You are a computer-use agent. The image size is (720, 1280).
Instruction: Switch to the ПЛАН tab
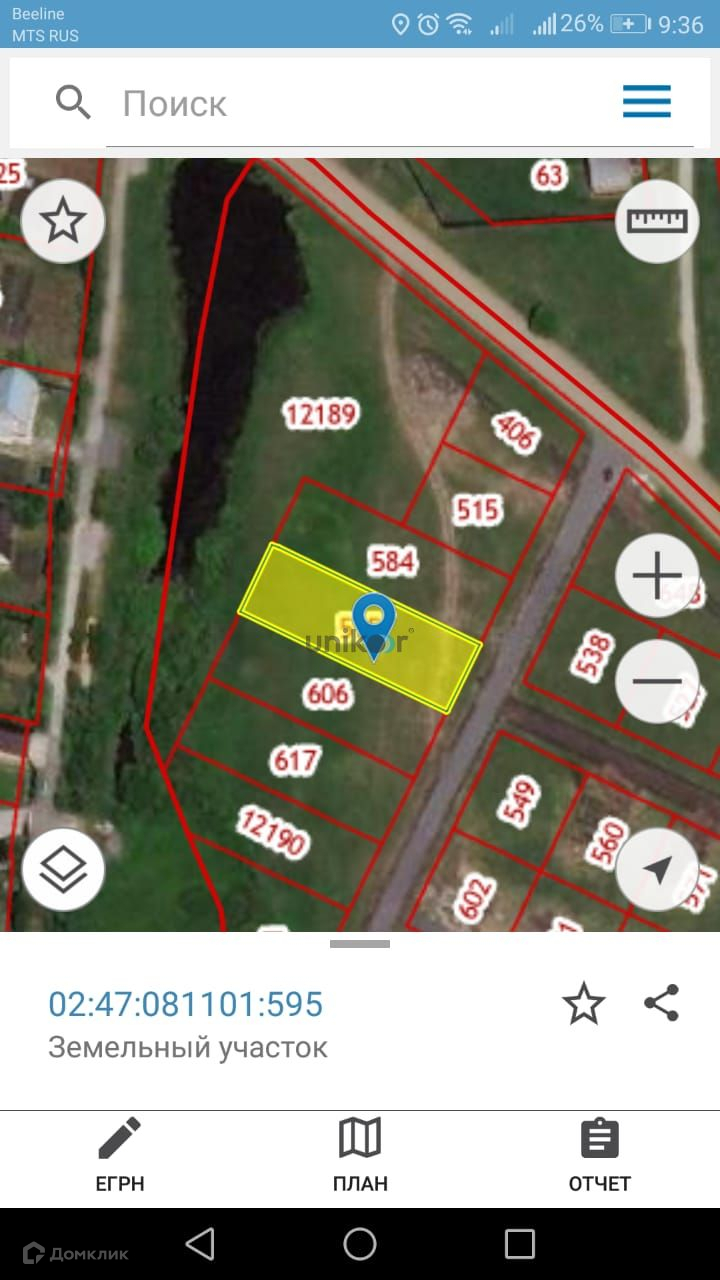coord(360,1156)
